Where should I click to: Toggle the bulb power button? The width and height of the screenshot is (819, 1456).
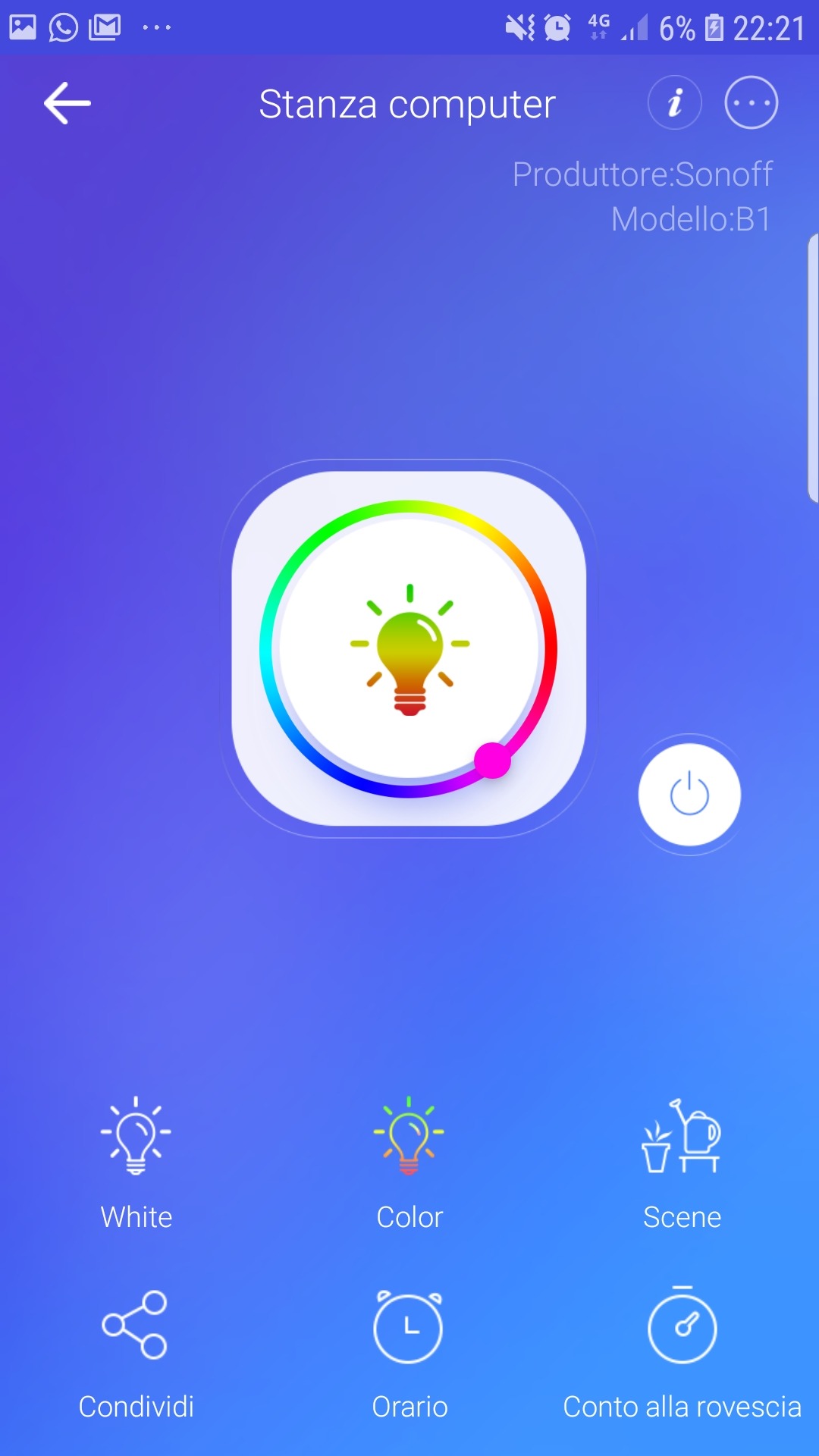coord(689,794)
